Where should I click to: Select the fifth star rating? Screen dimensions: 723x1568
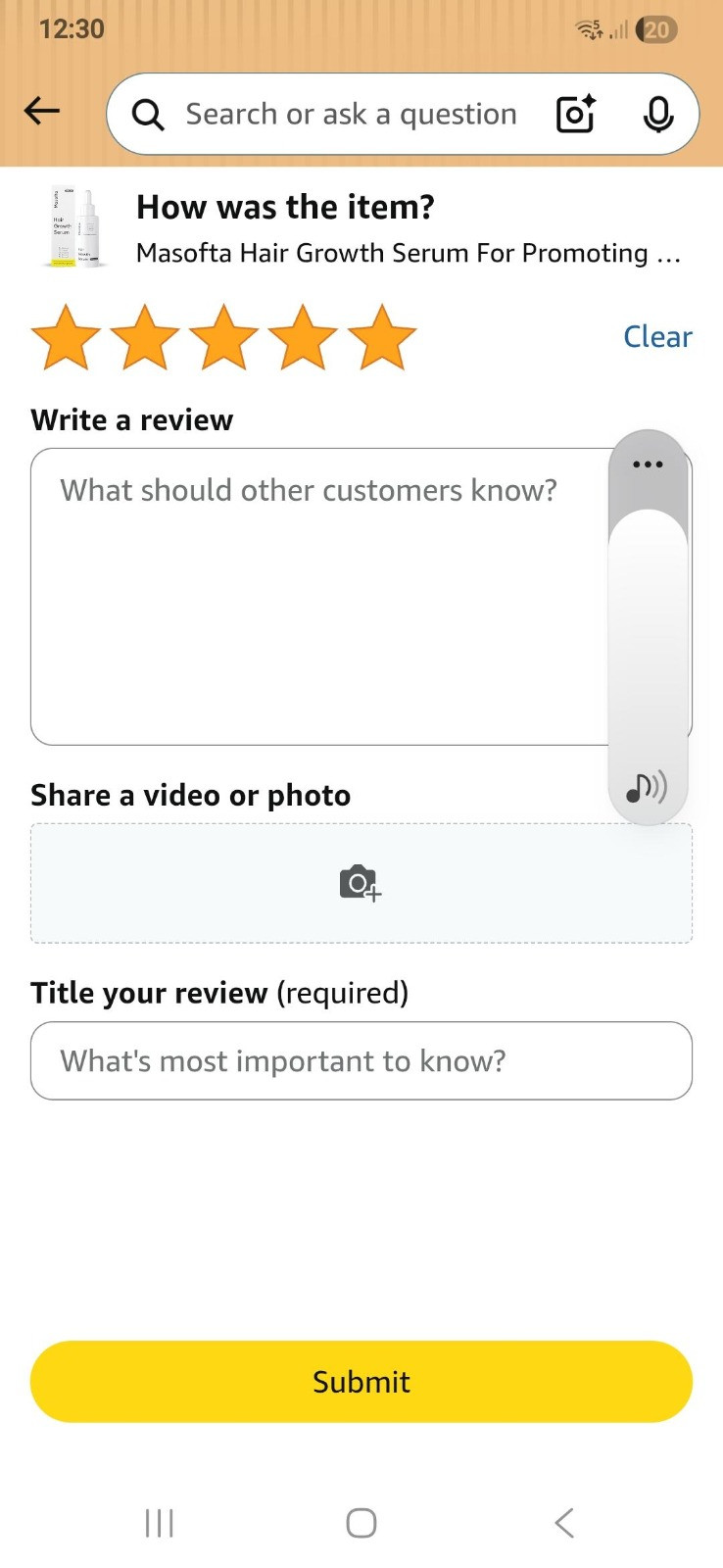click(x=382, y=337)
